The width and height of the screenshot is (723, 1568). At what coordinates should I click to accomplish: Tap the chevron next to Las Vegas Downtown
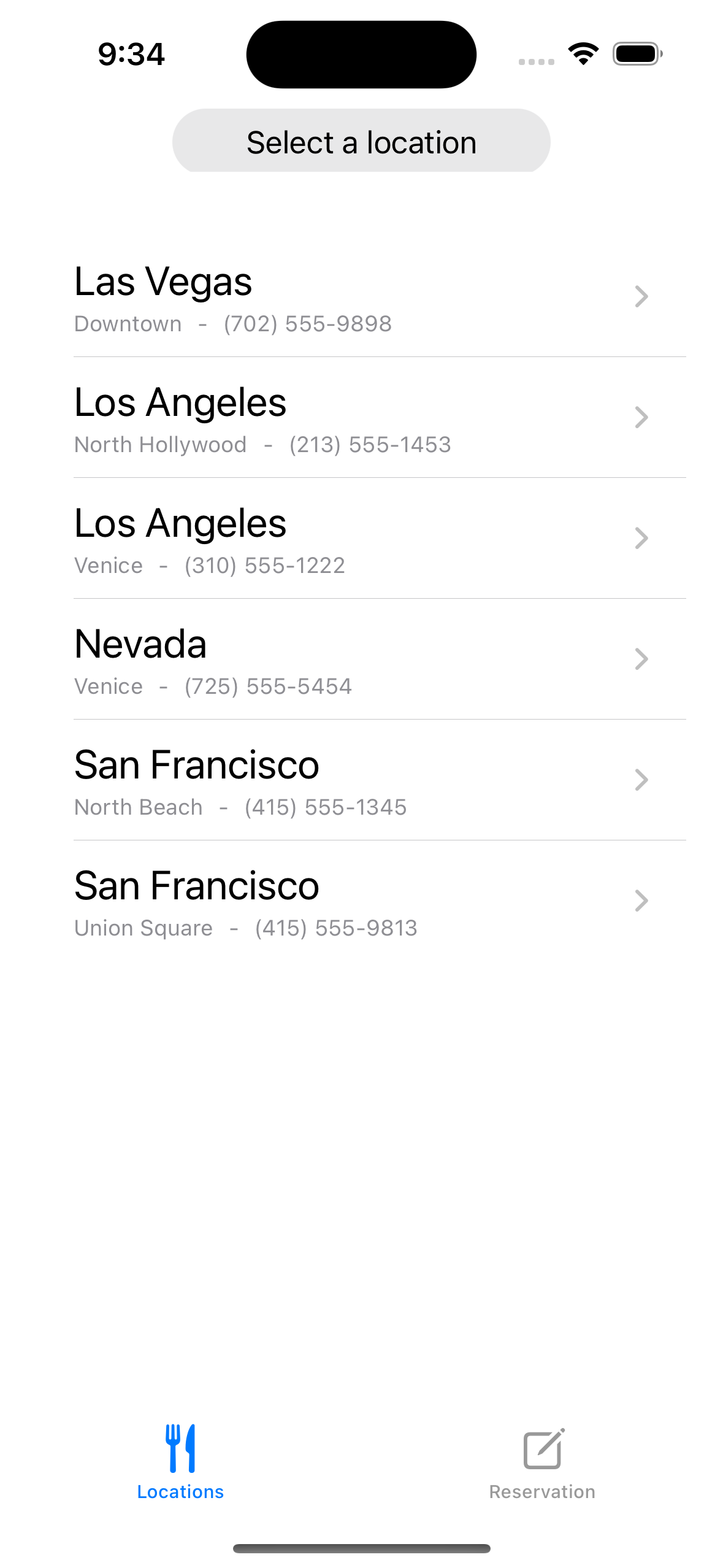(x=641, y=296)
